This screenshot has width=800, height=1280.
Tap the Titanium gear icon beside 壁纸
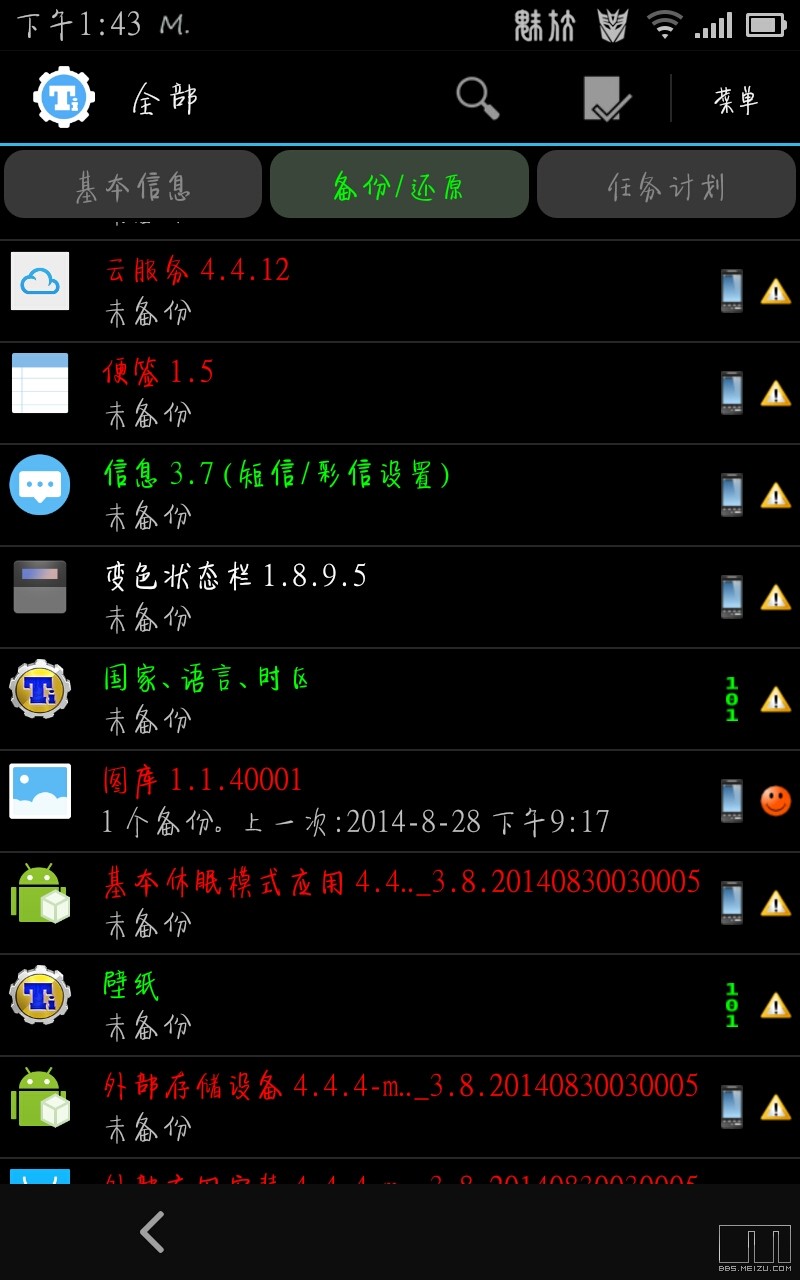point(40,996)
